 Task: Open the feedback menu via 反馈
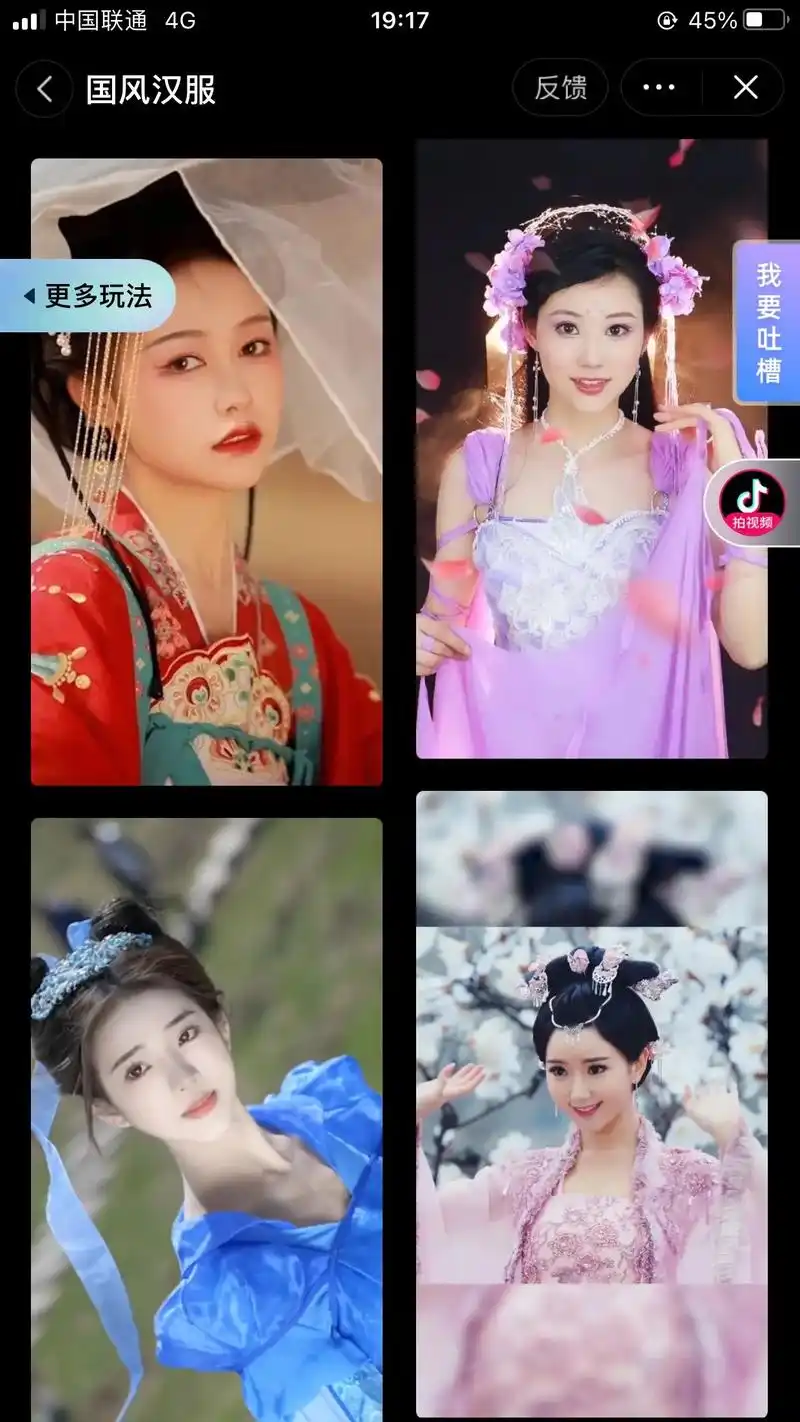click(x=560, y=87)
